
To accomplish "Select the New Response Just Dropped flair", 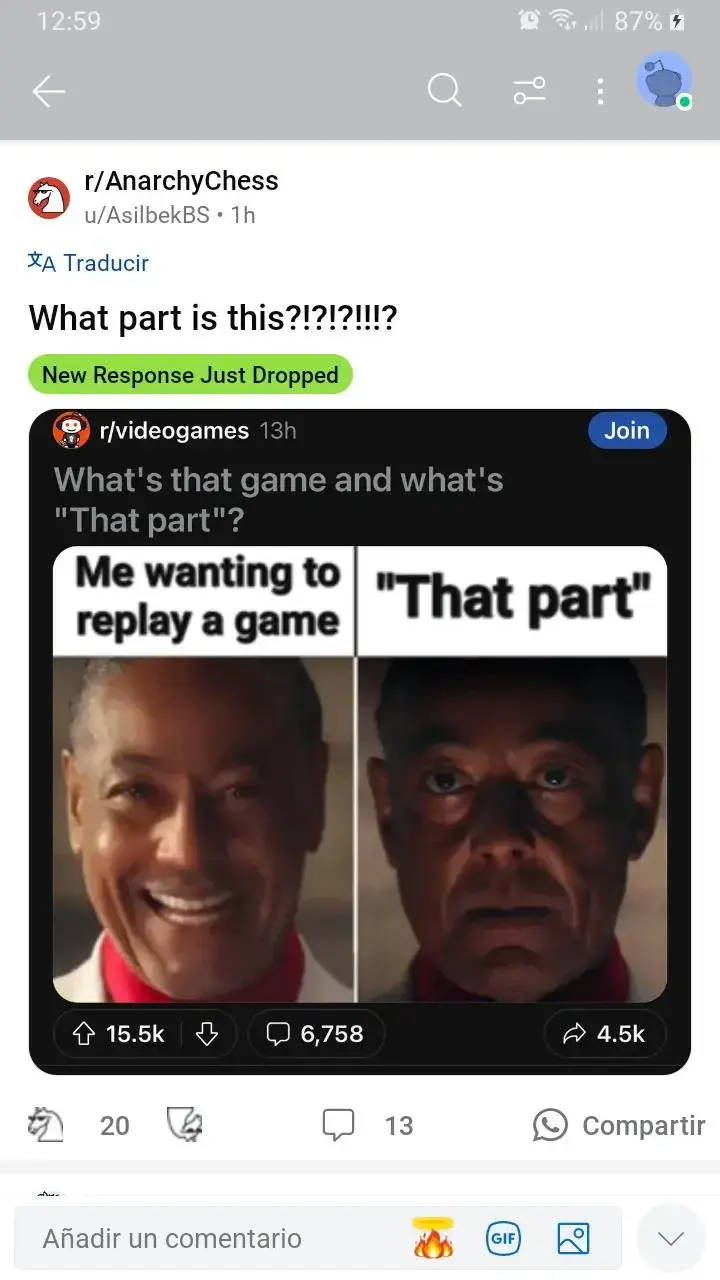I will [x=190, y=375].
